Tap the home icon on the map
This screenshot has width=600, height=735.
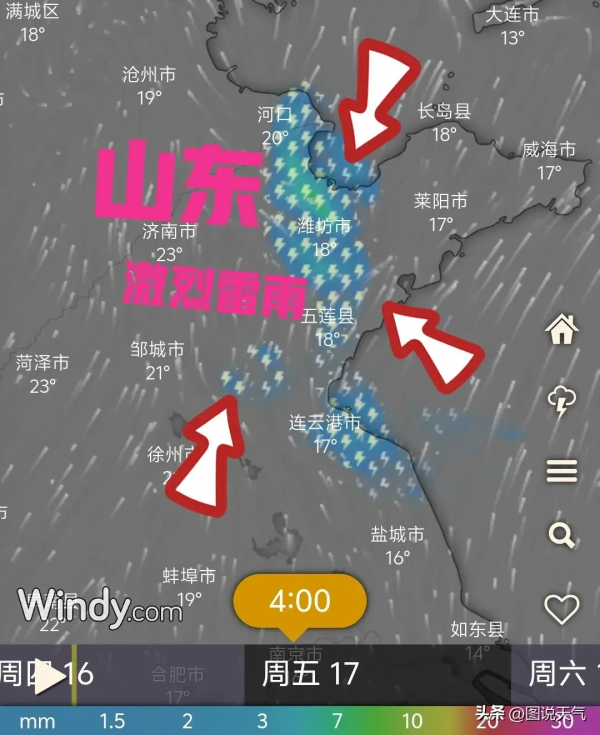(x=562, y=329)
